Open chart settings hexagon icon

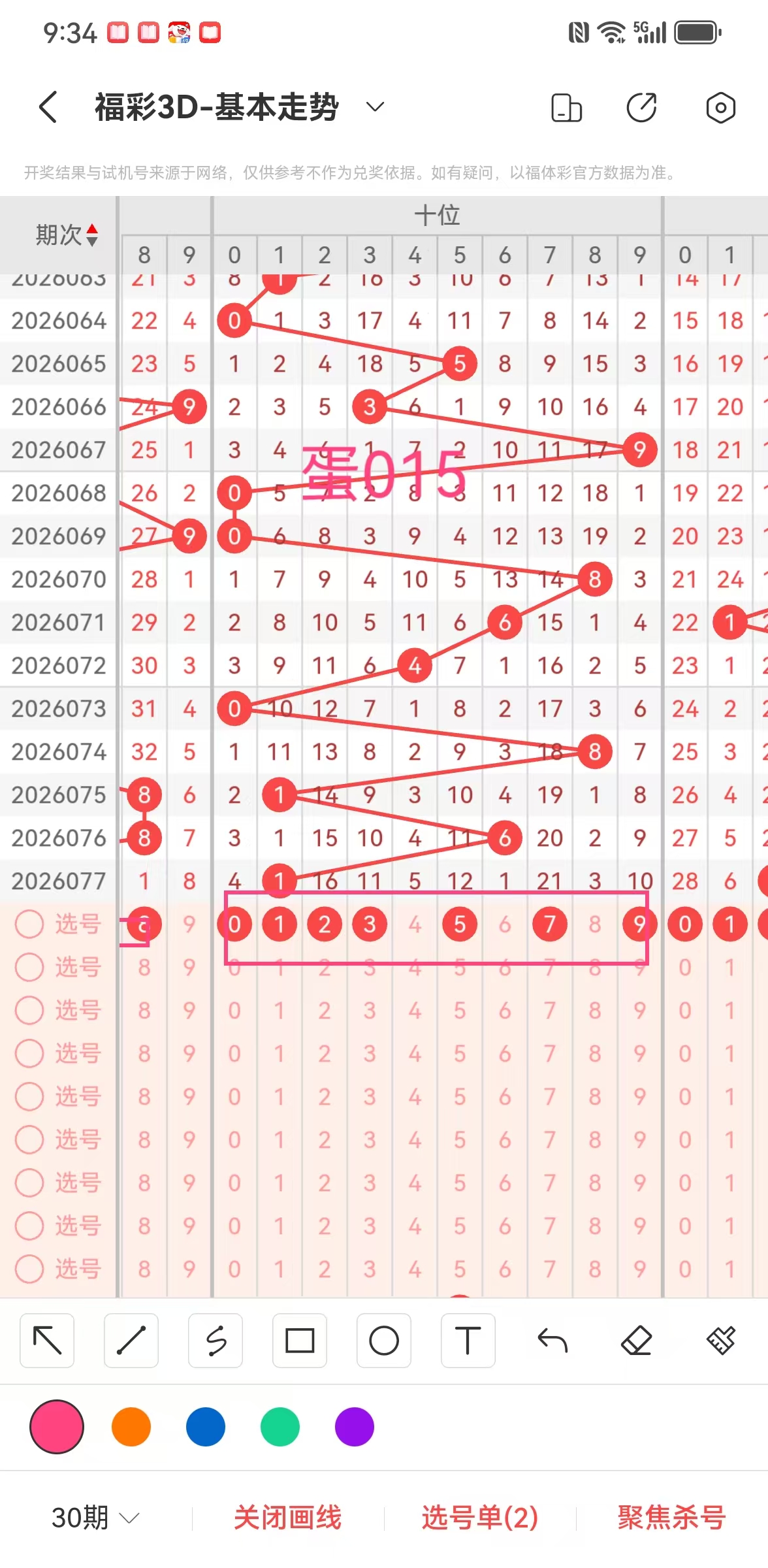click(720, 108)
